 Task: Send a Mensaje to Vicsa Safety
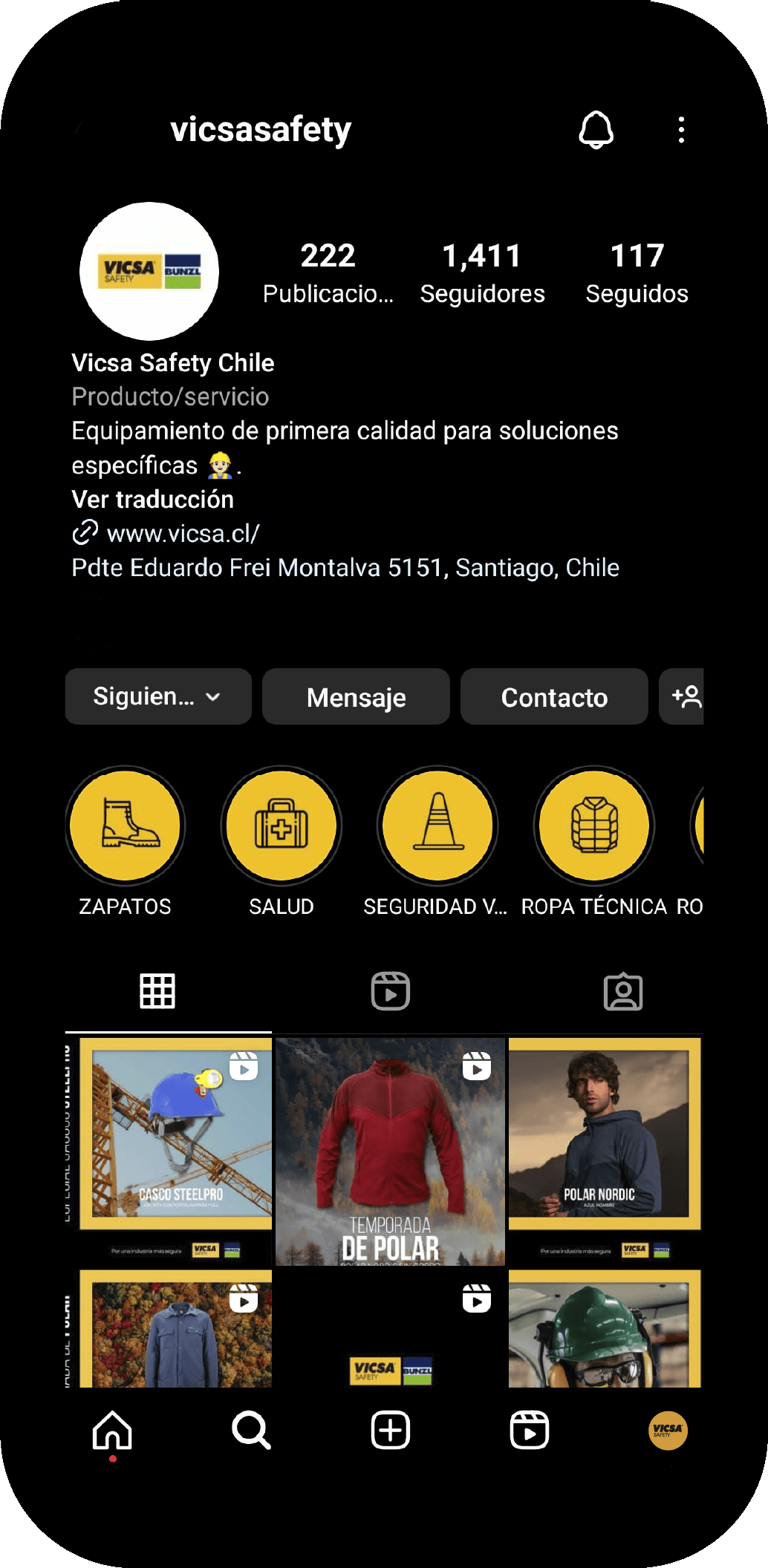click(x=356, y=697)
